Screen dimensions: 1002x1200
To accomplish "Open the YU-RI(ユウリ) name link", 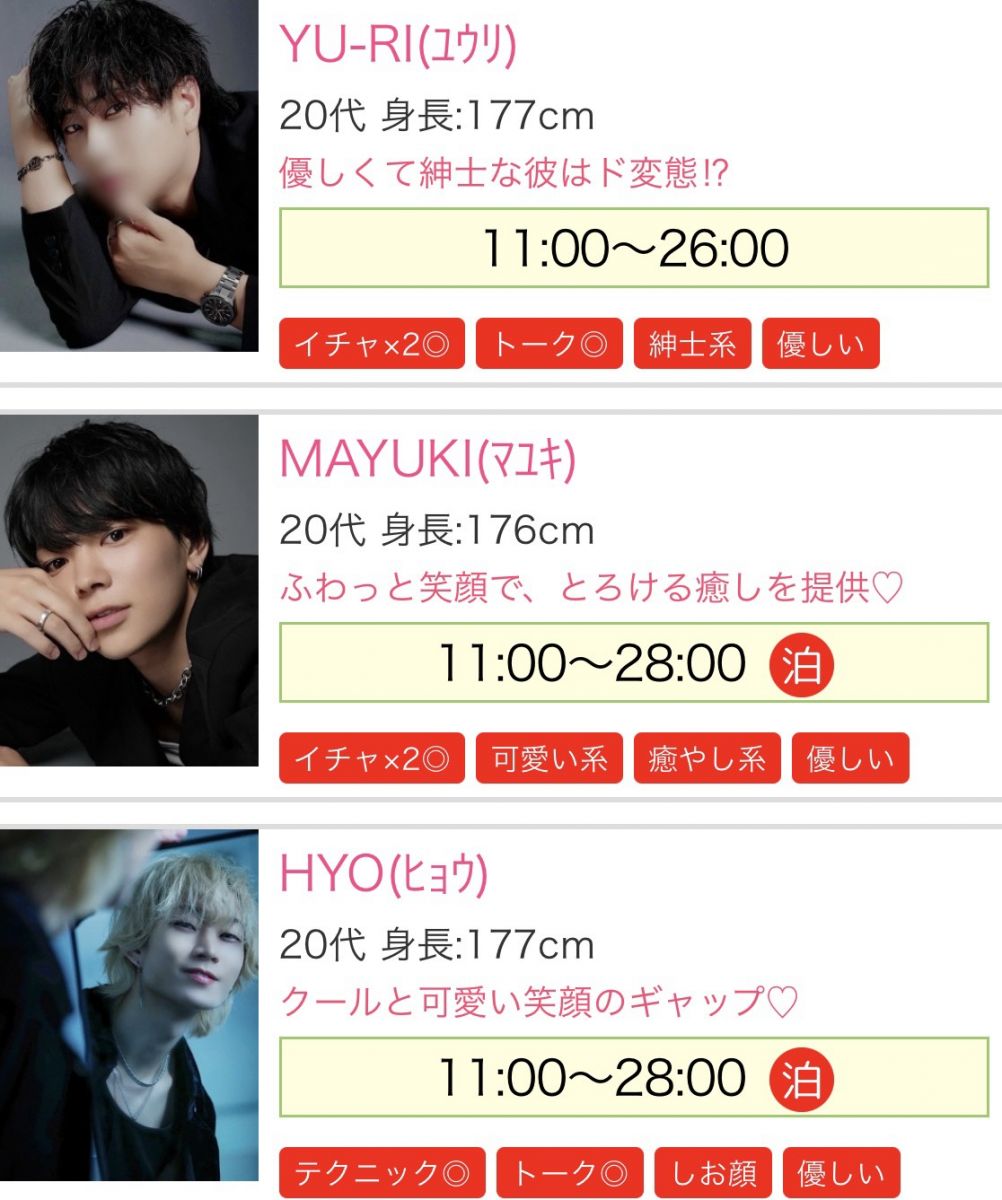I will pos(397,45).
